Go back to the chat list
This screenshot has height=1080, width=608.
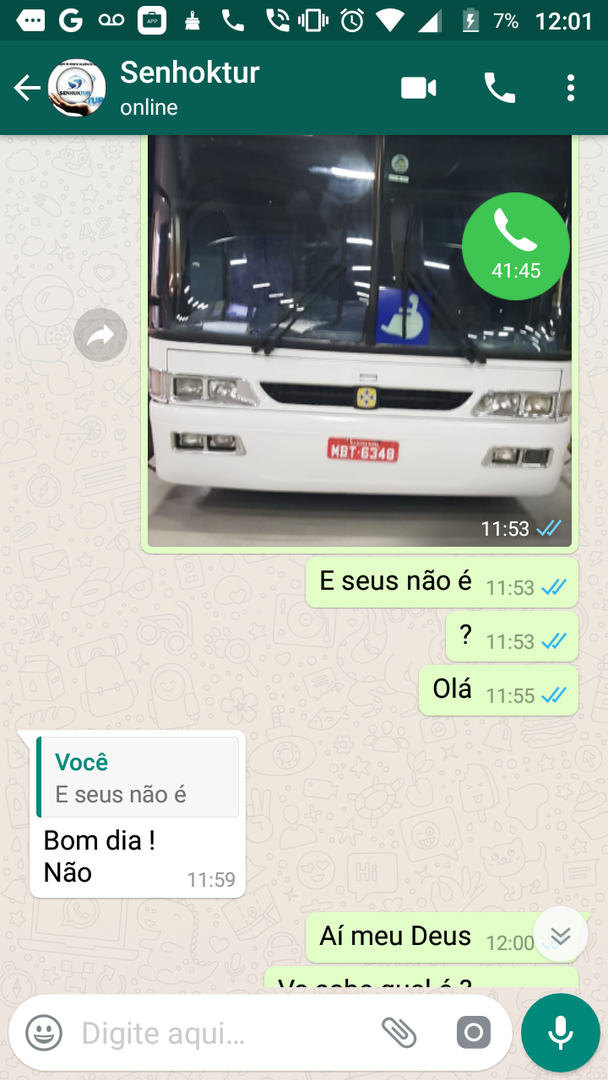(x=27, y=89)
